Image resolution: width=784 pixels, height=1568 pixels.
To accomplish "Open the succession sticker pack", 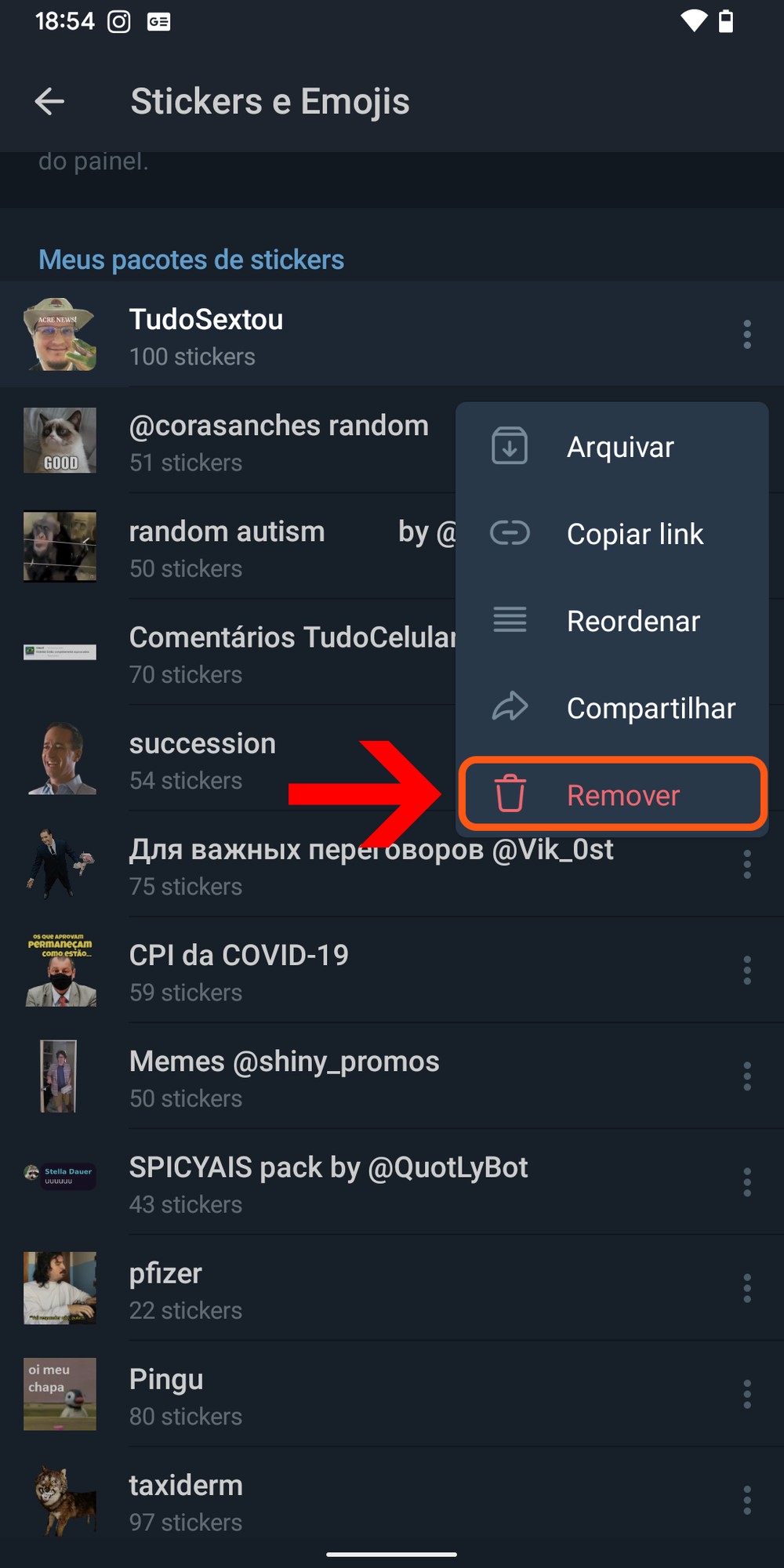I will tap(202, 760).
